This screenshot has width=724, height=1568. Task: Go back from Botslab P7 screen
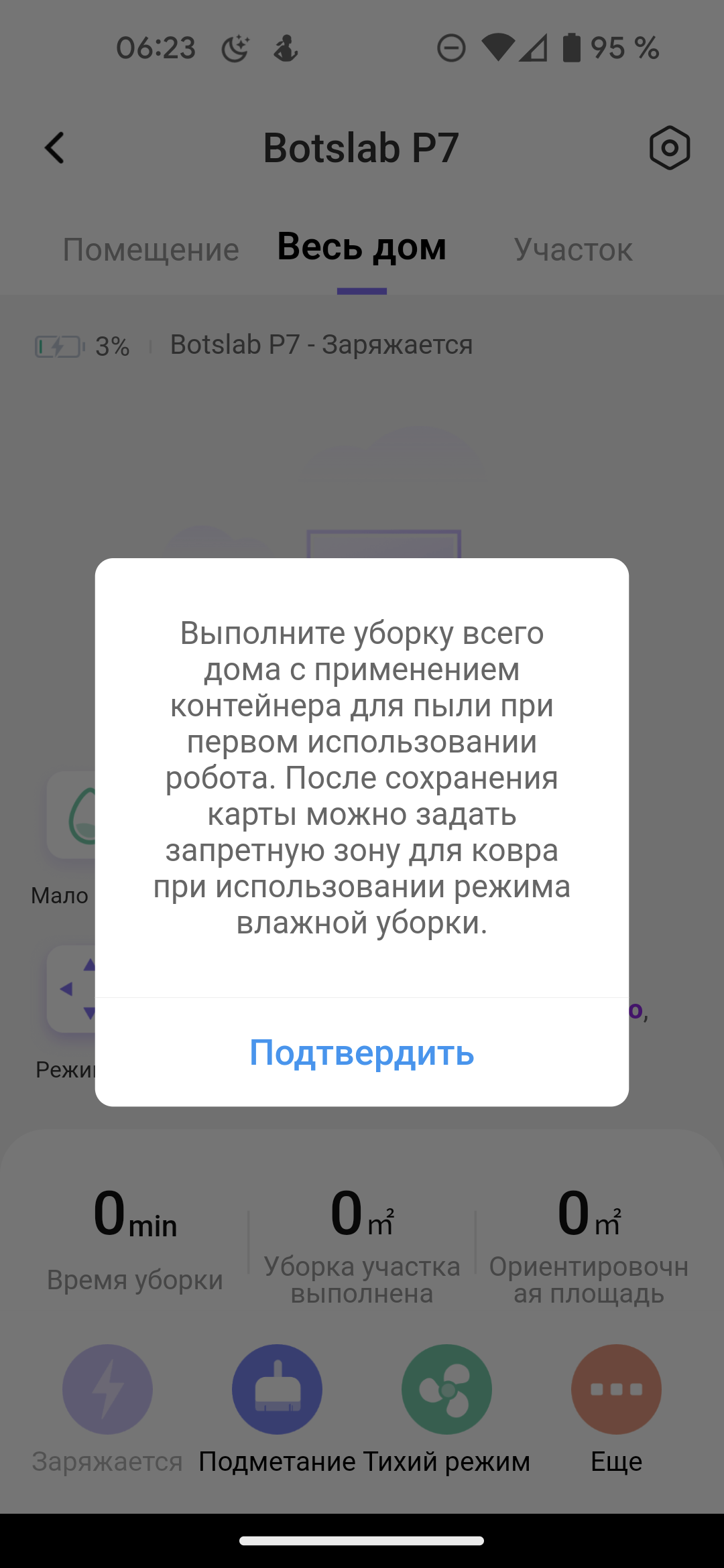click(55, 147)
